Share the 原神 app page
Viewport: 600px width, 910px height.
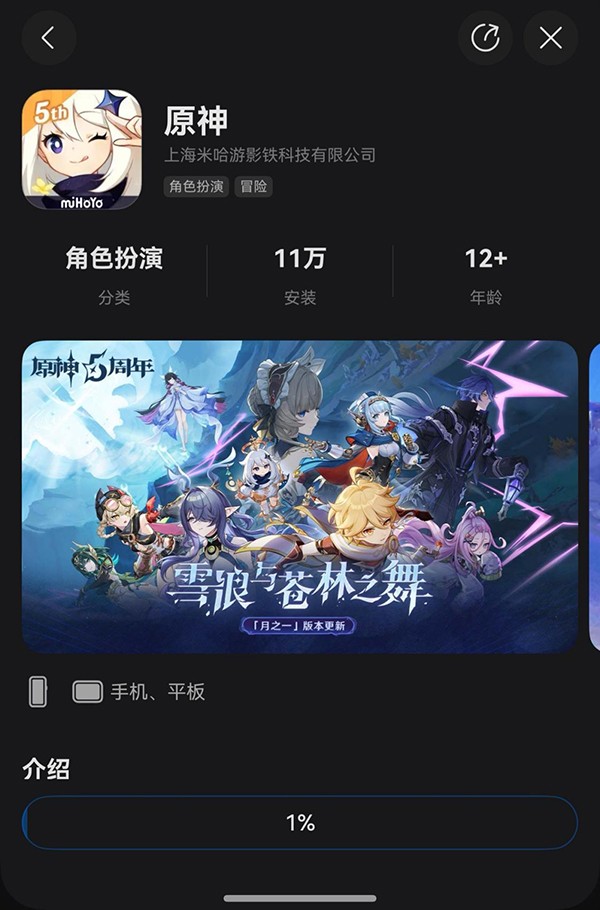coord(485,38)
